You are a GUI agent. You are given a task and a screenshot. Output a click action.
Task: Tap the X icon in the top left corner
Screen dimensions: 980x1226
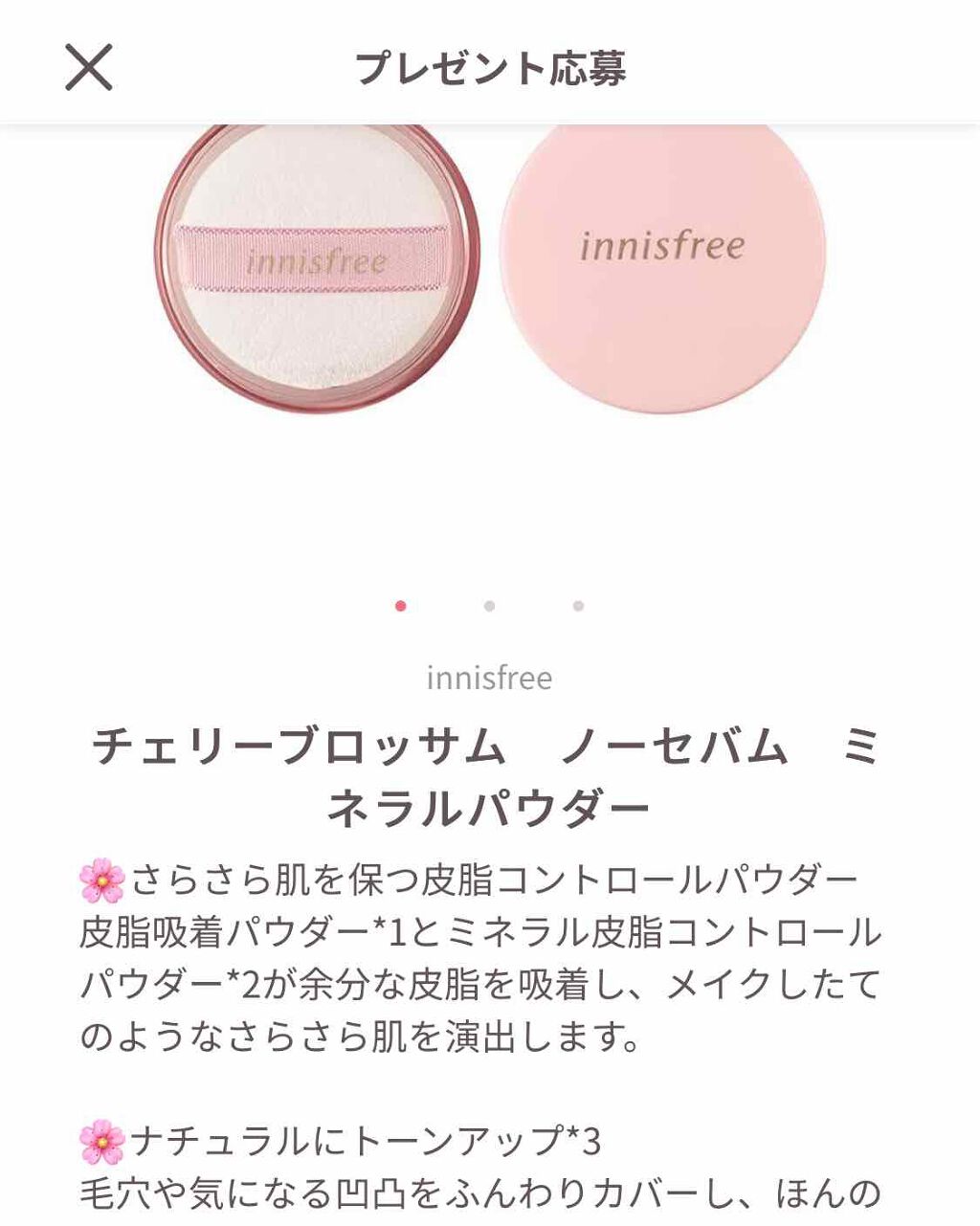(87, 67)
